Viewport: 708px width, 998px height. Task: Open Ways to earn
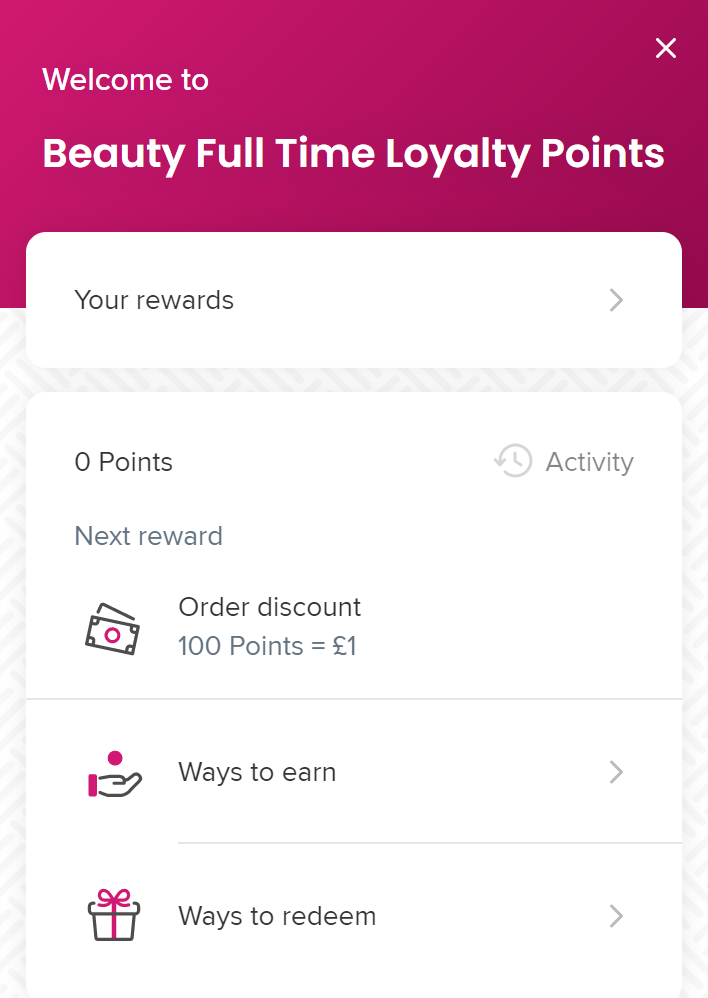click(353, 772)
